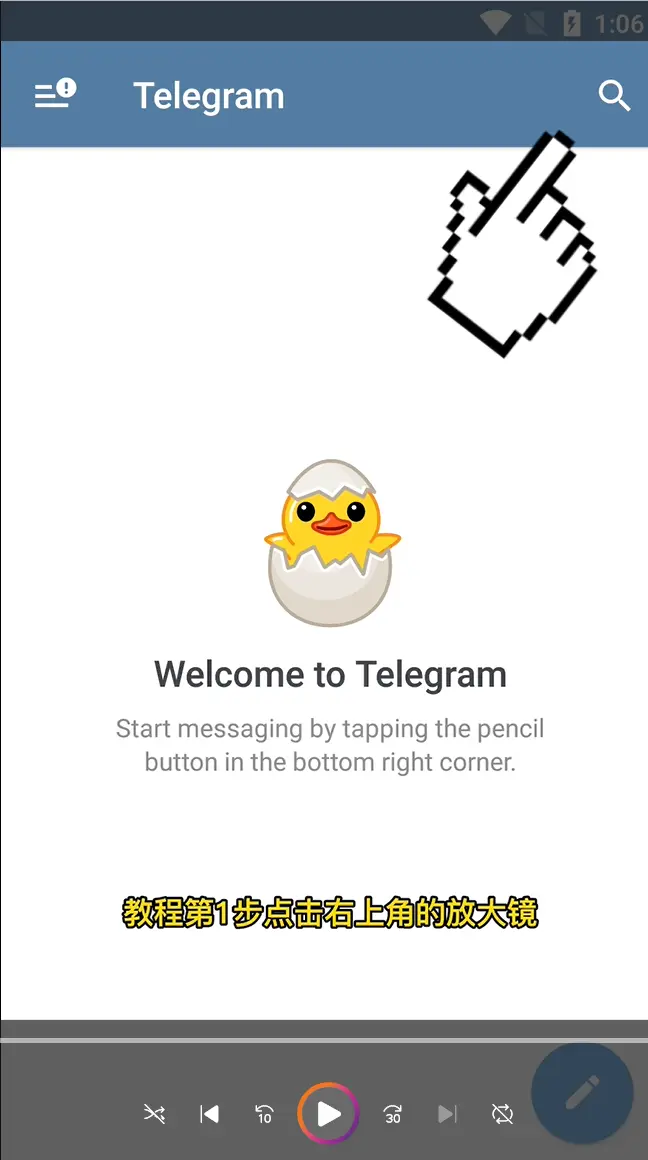
Task: Open the Telegram search magnifier
Action: pyautogui.click(x=614, y=96)
